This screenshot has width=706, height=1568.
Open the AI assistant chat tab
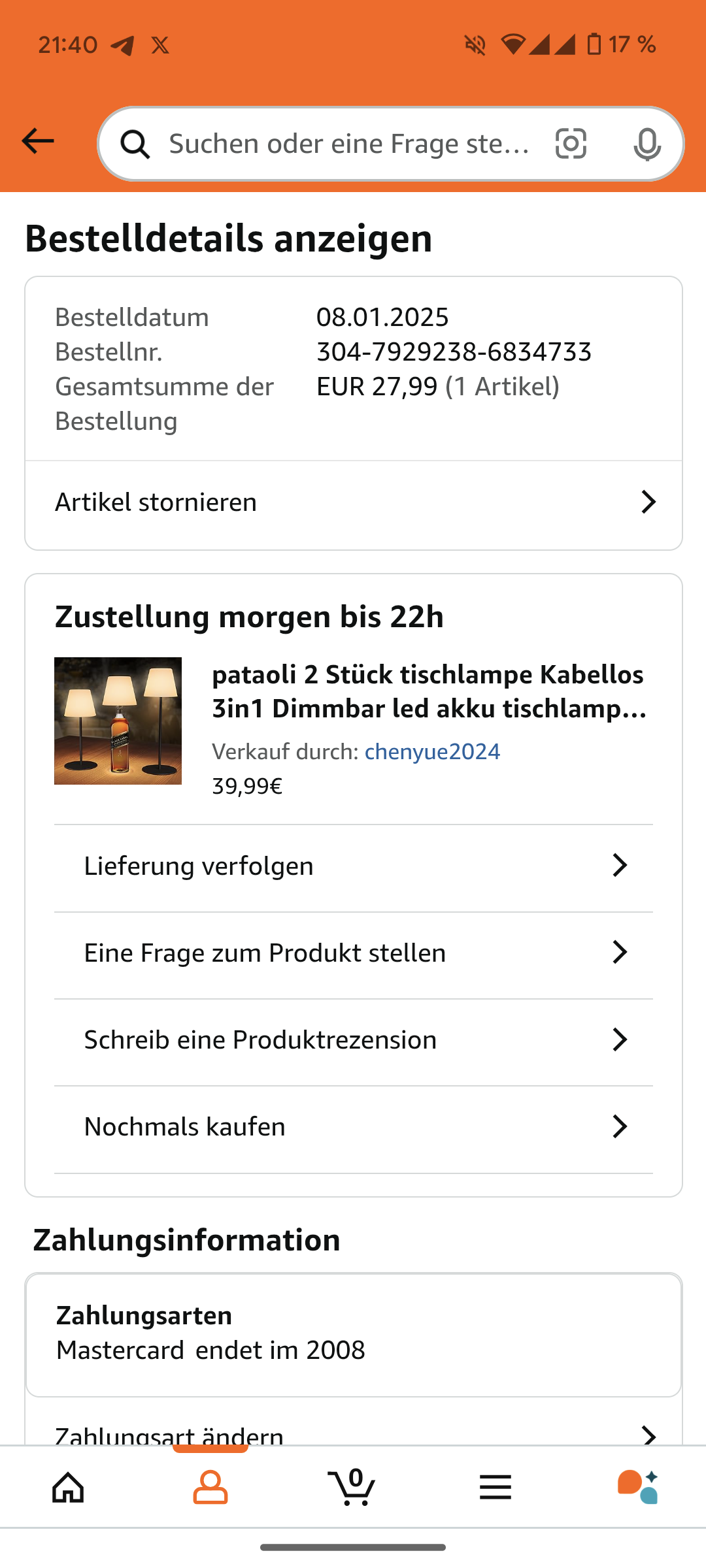click(x=637, y=1488)
